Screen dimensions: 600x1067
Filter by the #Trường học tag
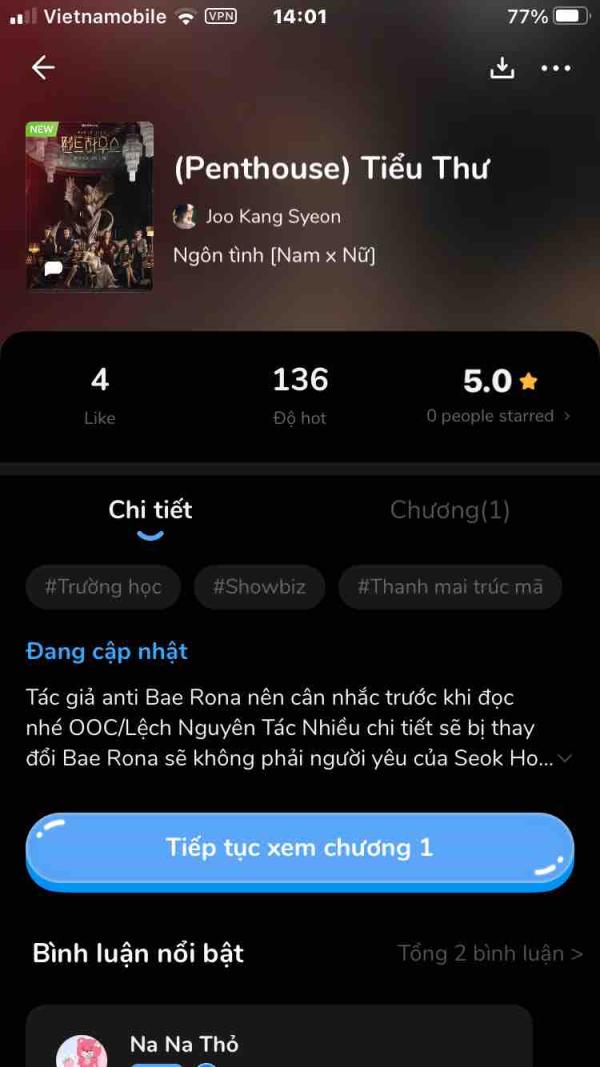(x=103, y=587)
